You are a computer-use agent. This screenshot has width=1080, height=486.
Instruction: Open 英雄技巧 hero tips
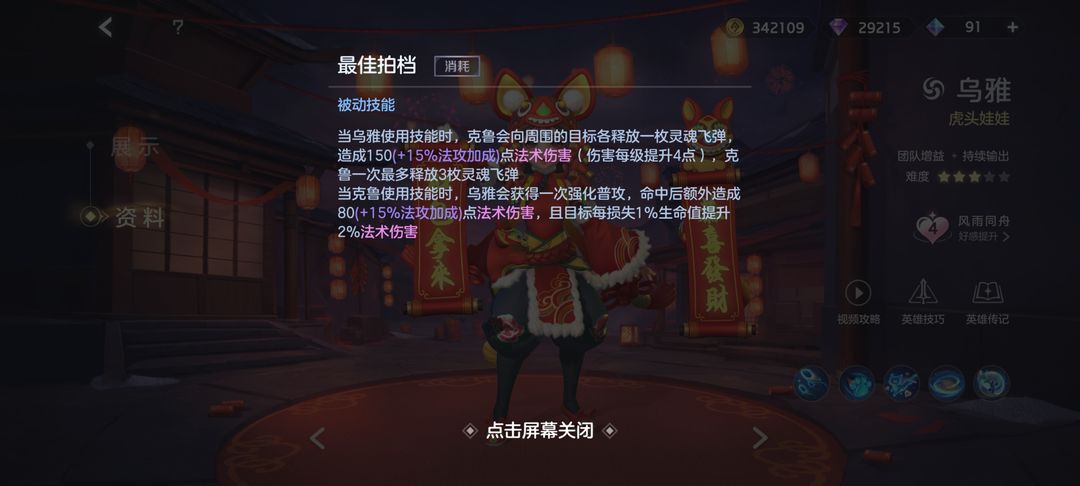pyautogui.click(x=921, y=302)
